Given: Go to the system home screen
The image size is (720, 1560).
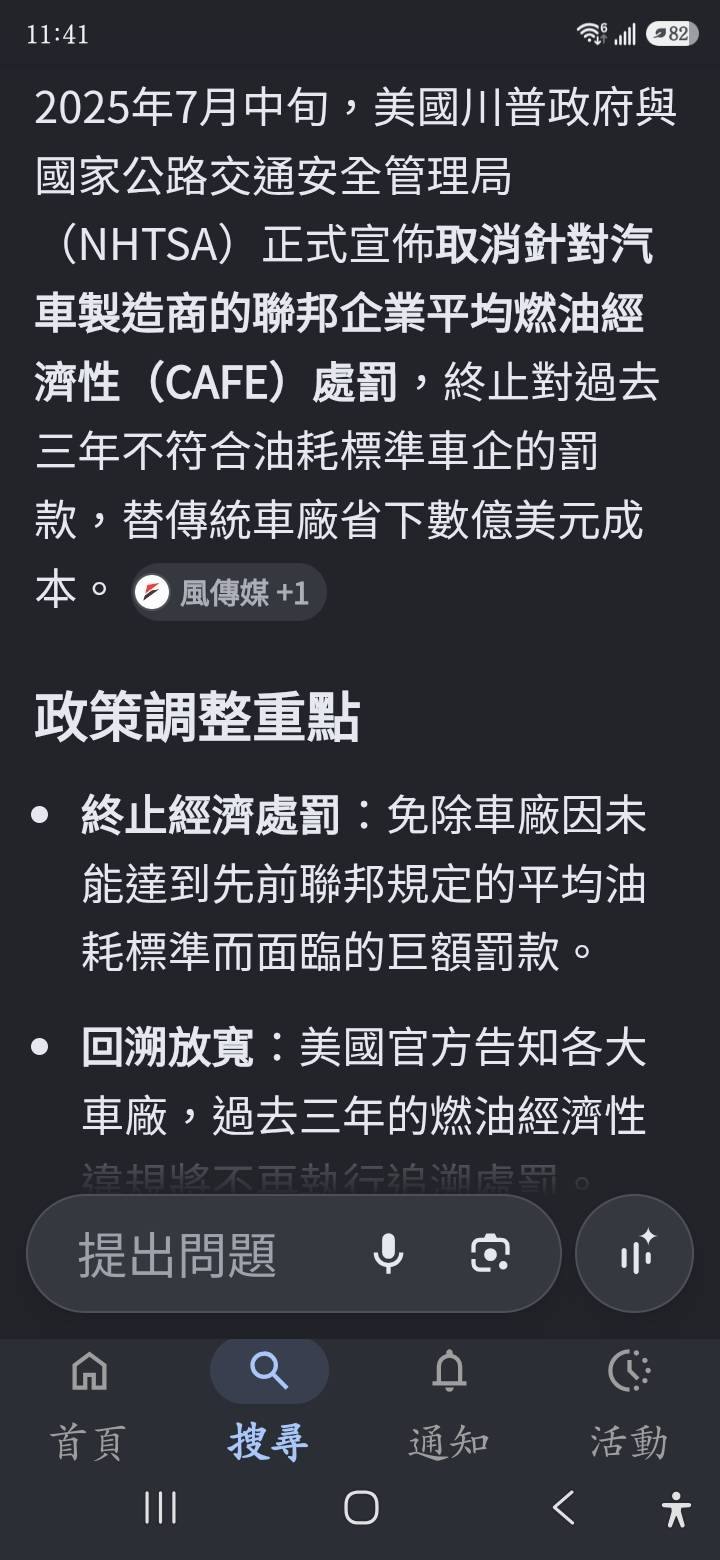Looking at the screenshot, I should tap(360, 1508).
